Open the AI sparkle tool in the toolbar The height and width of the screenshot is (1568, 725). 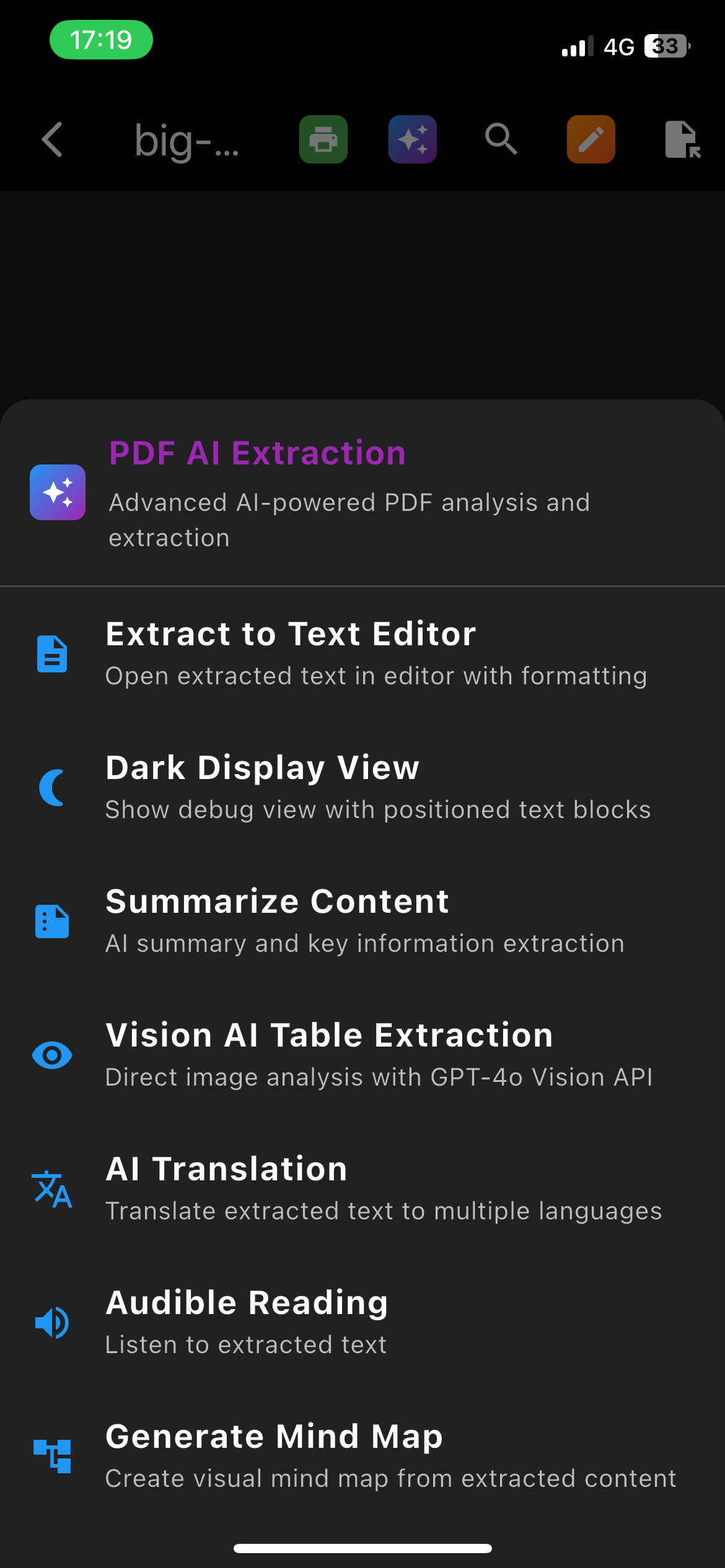click(x=412, y=139)
